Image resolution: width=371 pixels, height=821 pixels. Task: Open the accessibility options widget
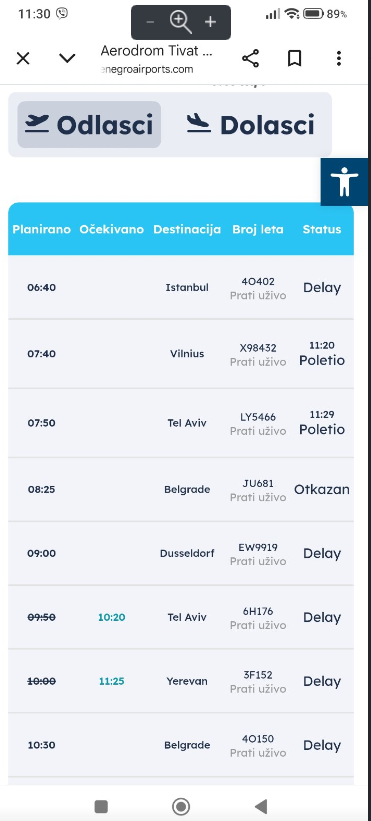[x=344, y=182]
